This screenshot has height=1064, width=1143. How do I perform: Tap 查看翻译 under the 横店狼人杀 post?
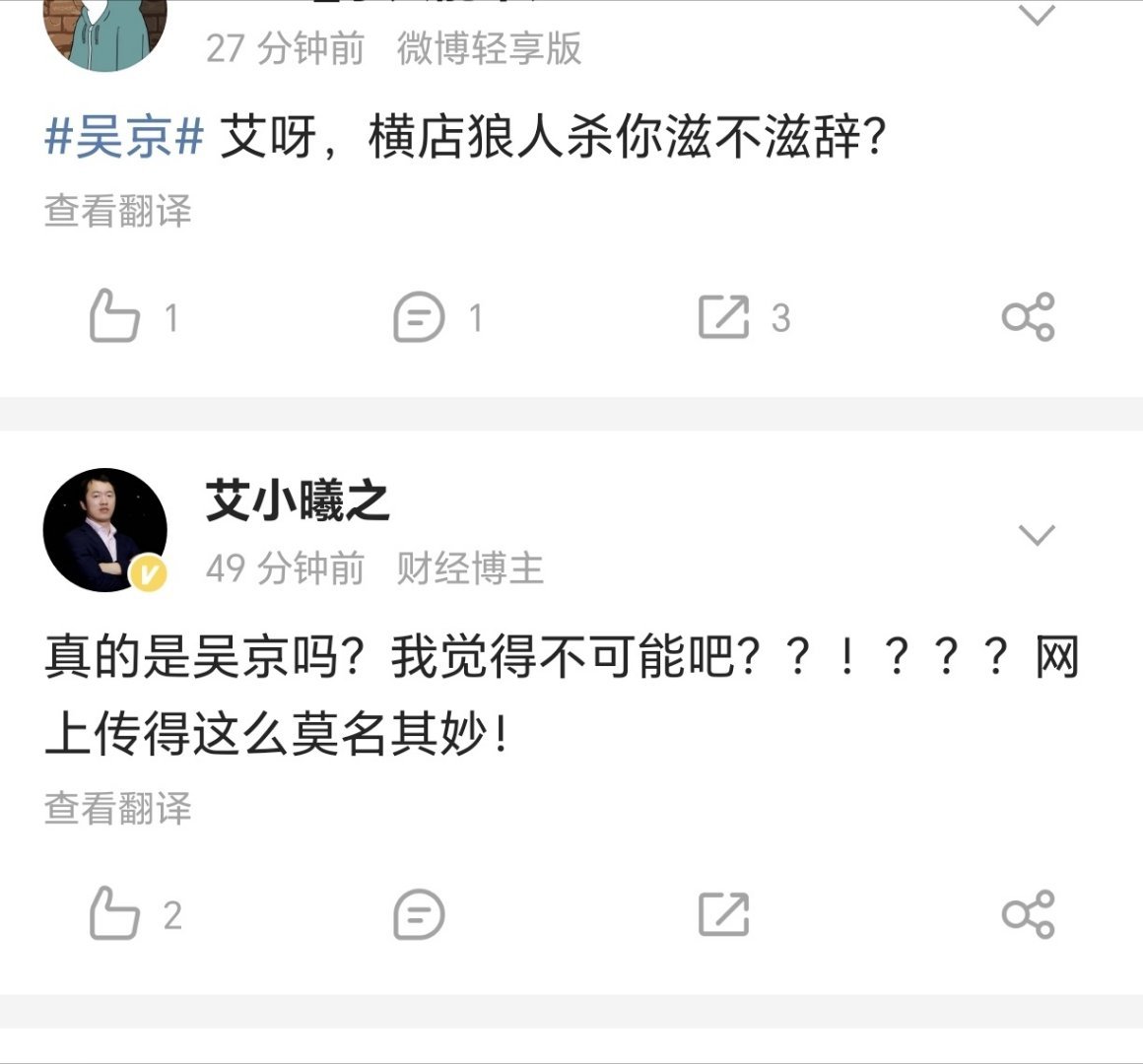click(117, 211)
